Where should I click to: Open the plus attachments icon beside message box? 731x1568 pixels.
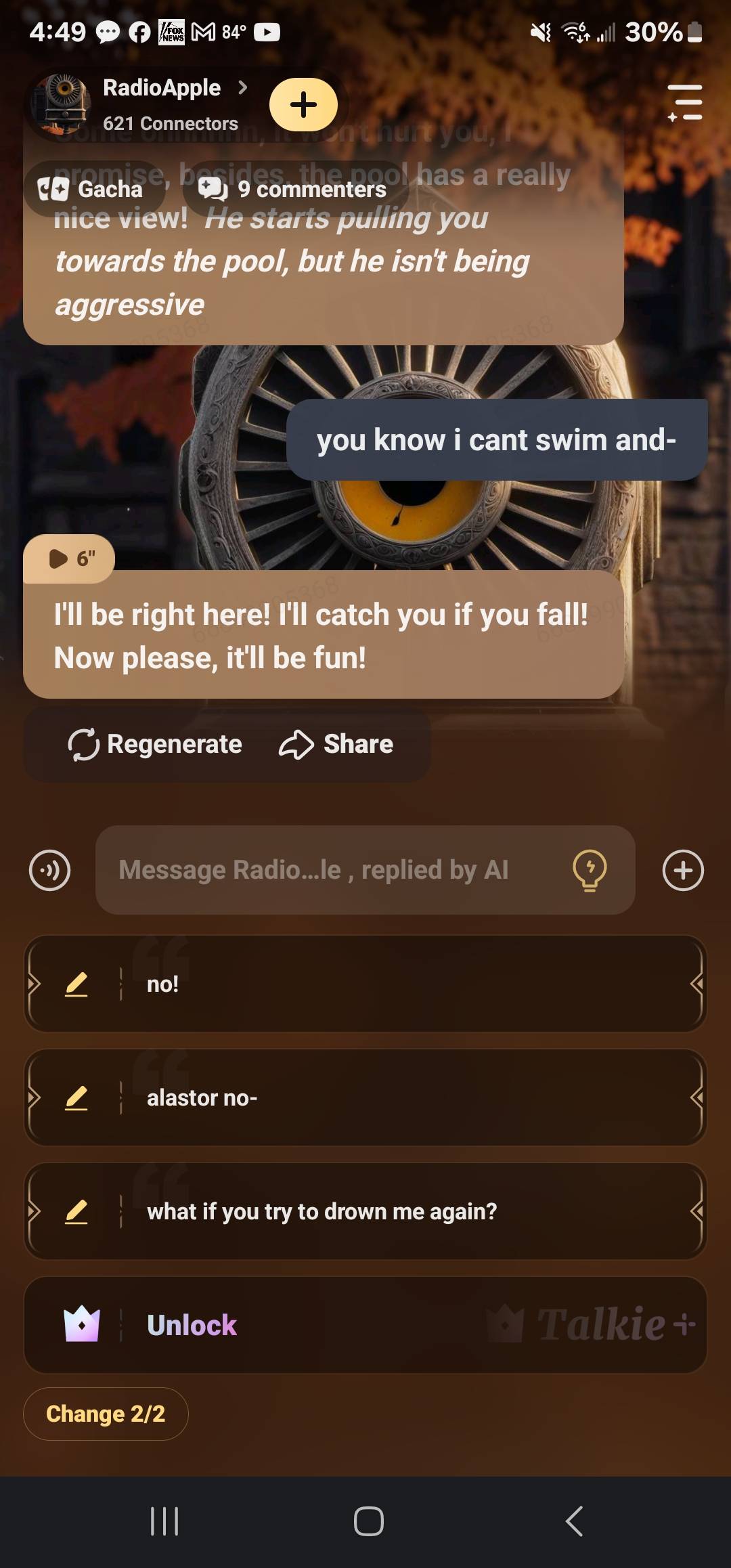(683, 870)
